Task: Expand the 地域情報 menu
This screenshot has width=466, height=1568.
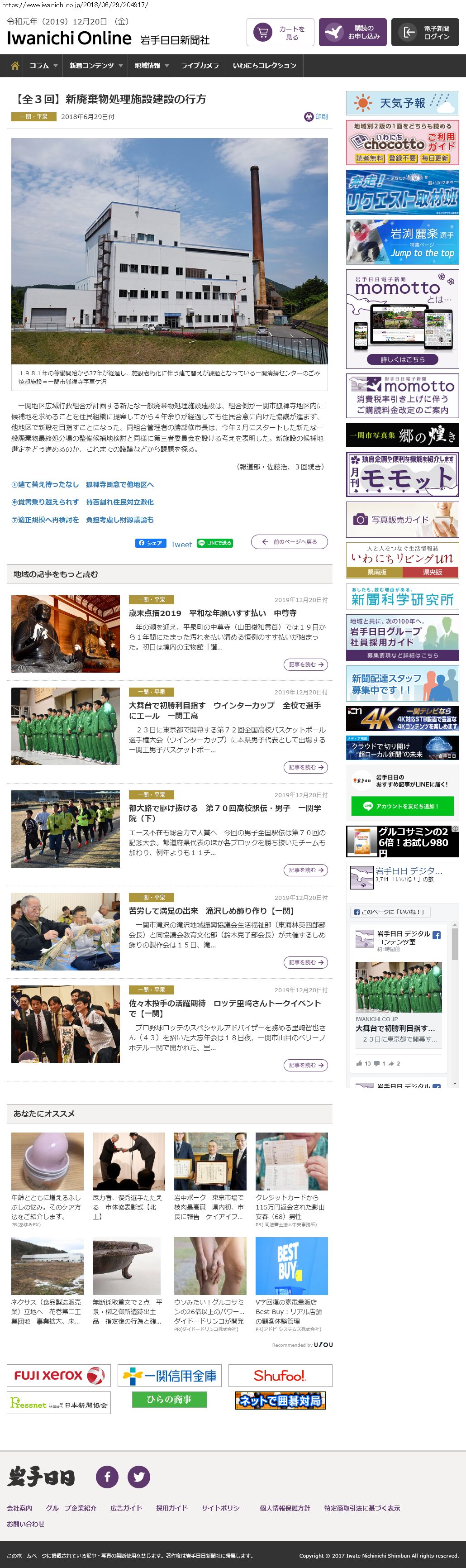Action: 152,66
